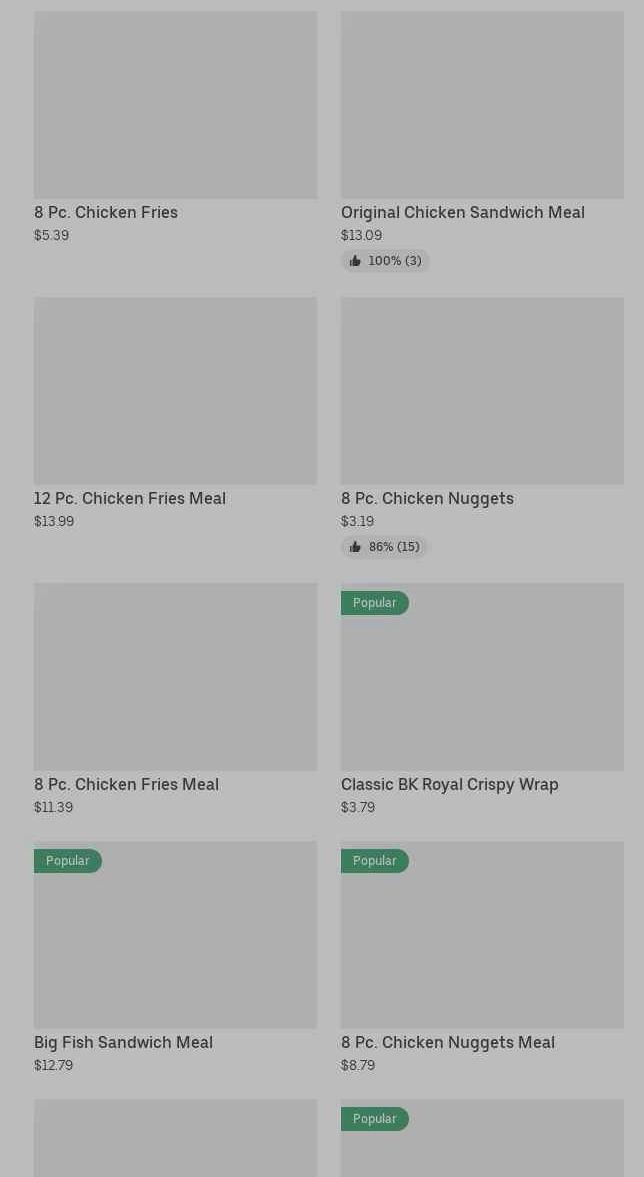This screenshot has height=1177, width=644.
Task: Select the Big Fish Sandwich Meal
Action: pos(175,958)
